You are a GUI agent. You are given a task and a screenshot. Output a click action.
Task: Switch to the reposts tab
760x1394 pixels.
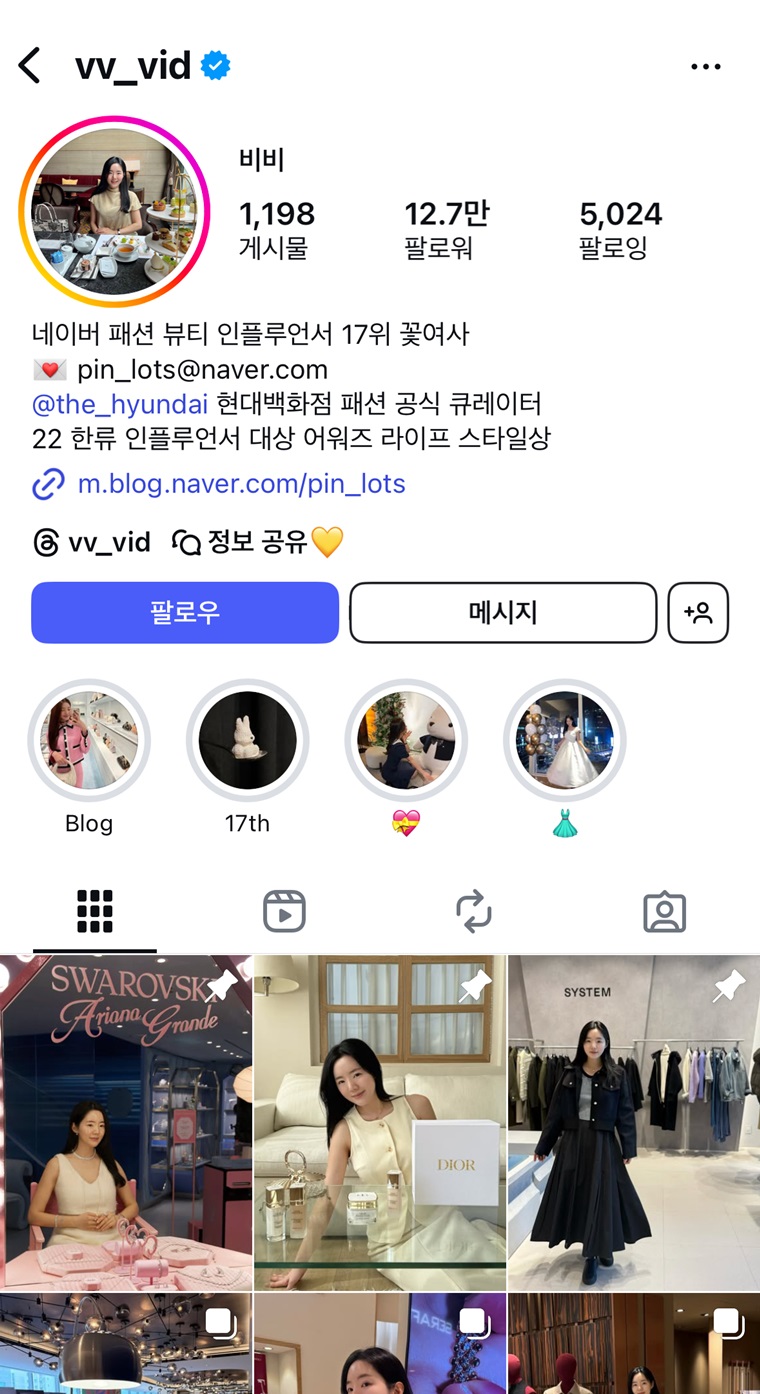[474, 912]
